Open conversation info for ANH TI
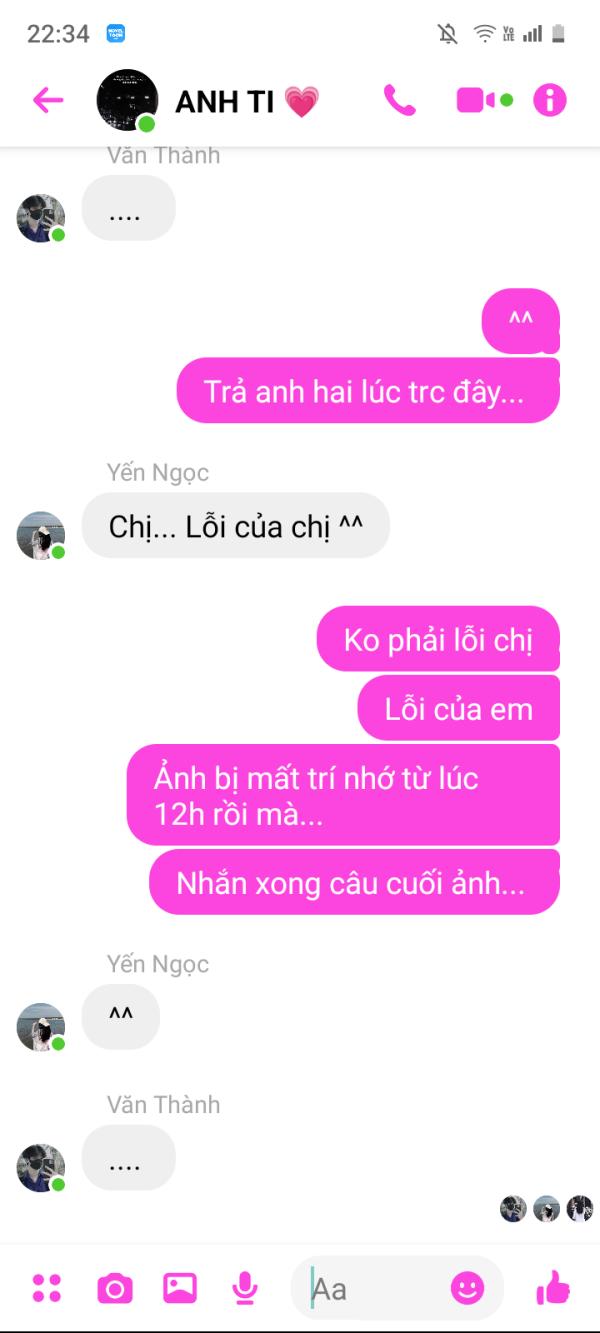The image size is (600, 1333). click(x=549, y=100)
